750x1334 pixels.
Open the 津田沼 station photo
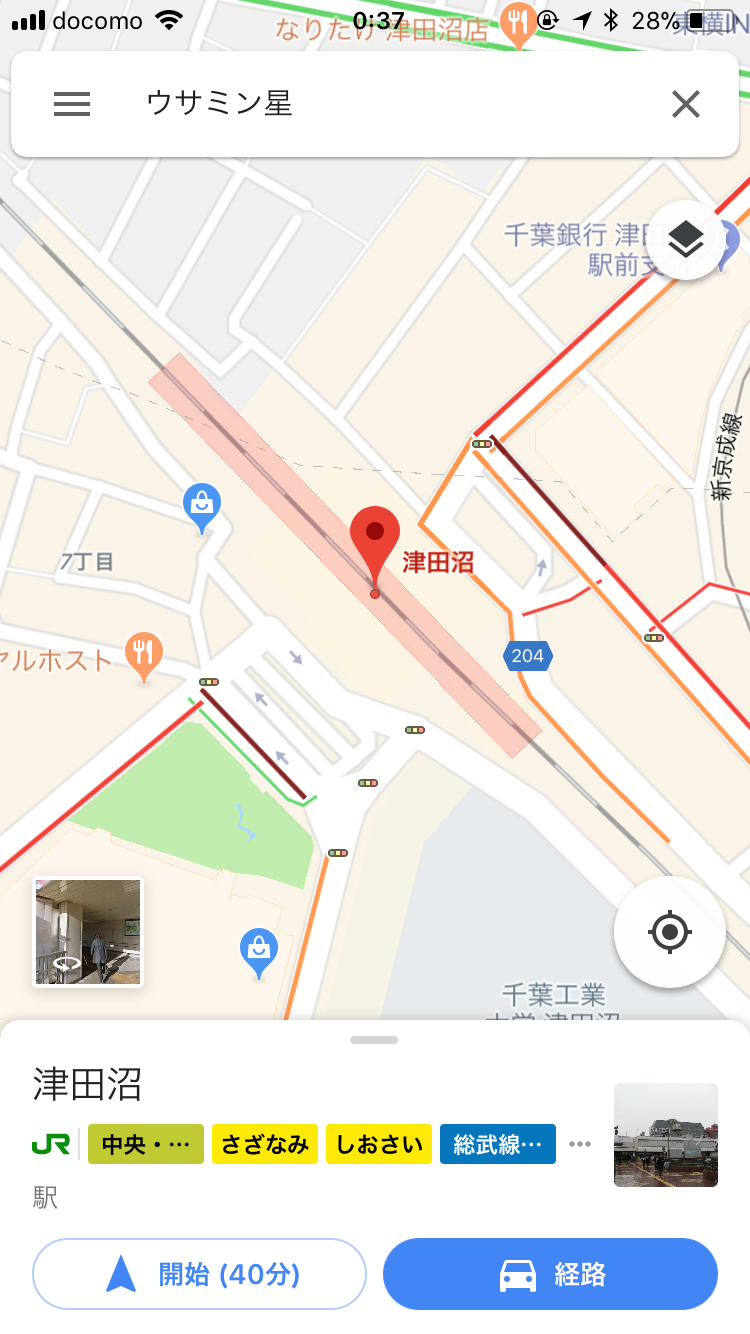pyautogui.click(x=666, y=1135)
